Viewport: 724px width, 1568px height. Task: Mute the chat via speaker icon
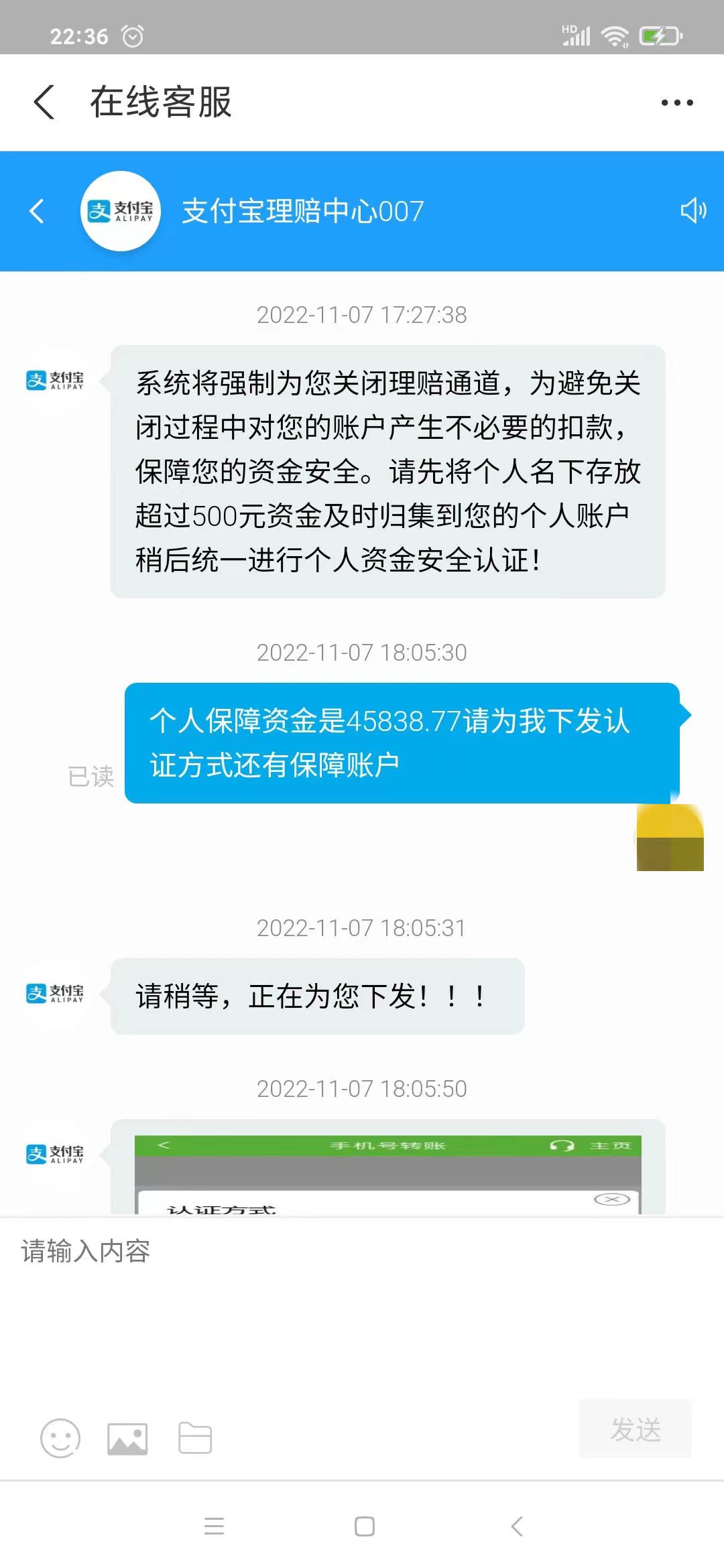[x=695, y=210]
